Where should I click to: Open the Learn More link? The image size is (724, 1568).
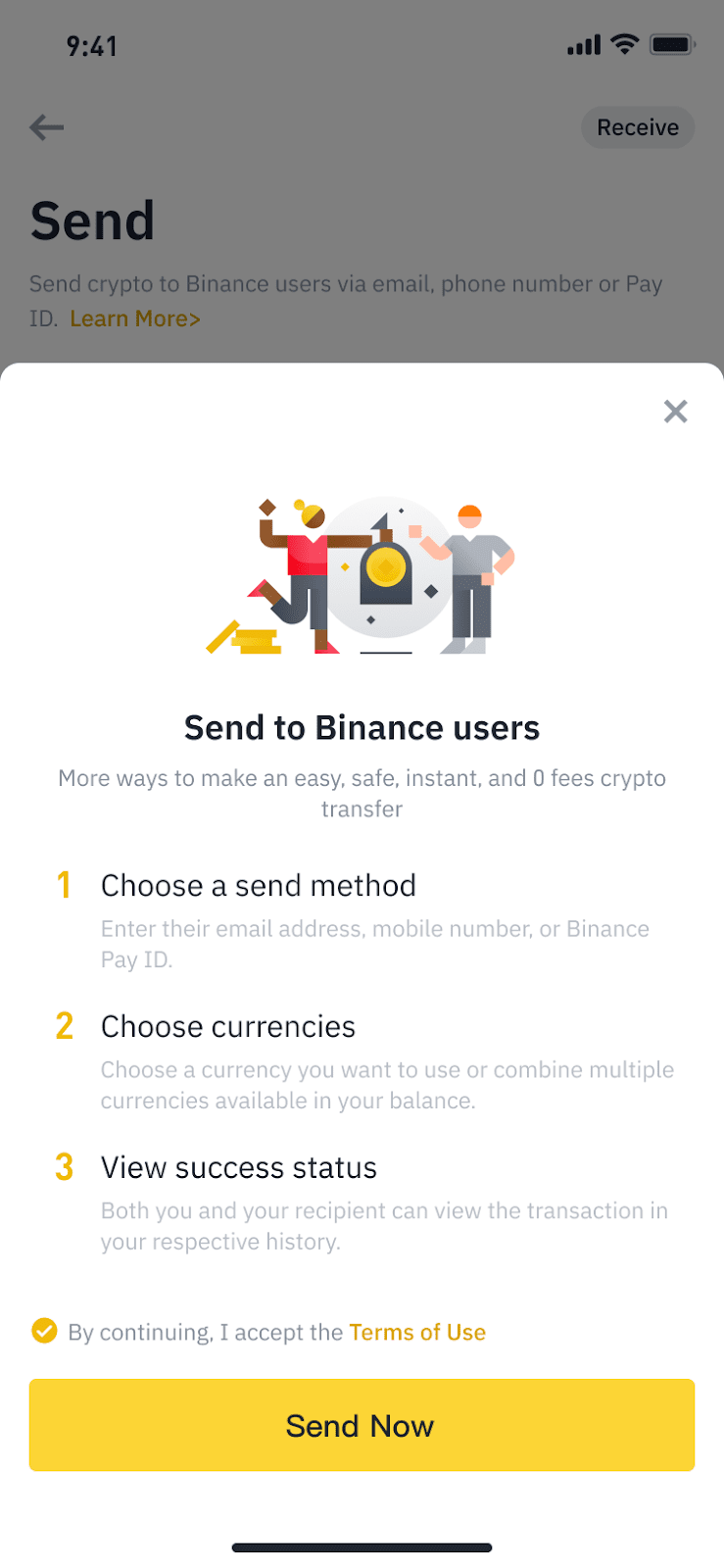coord(135,318)
